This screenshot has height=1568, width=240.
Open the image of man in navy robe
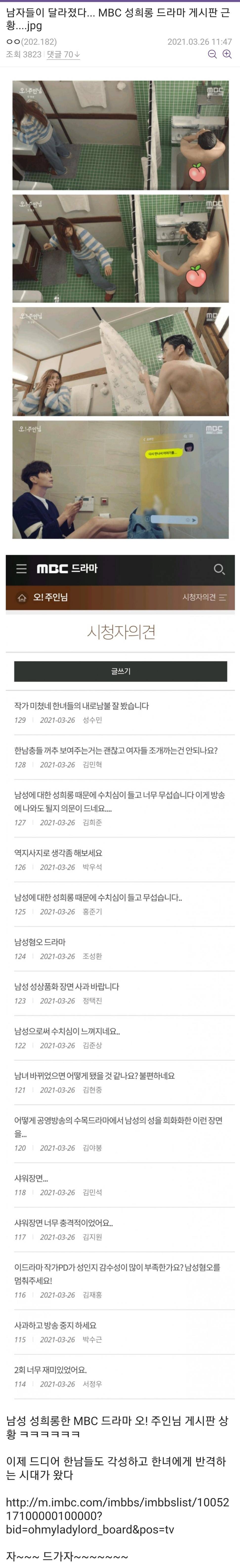click(121, 479)
